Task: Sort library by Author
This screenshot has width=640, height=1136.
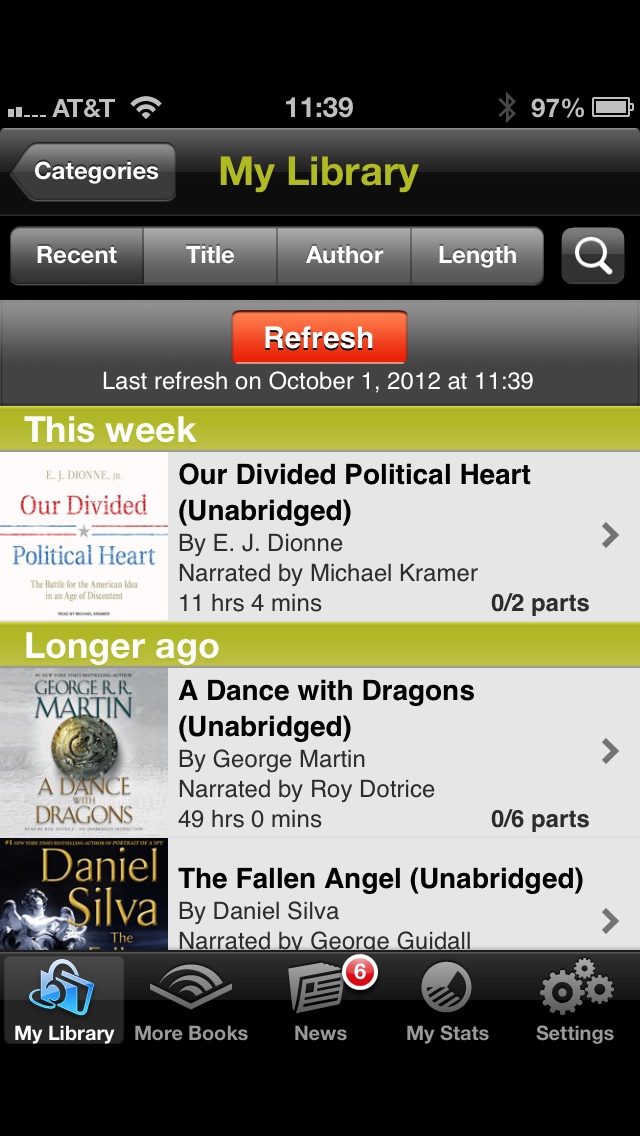Action: [344, 256]
